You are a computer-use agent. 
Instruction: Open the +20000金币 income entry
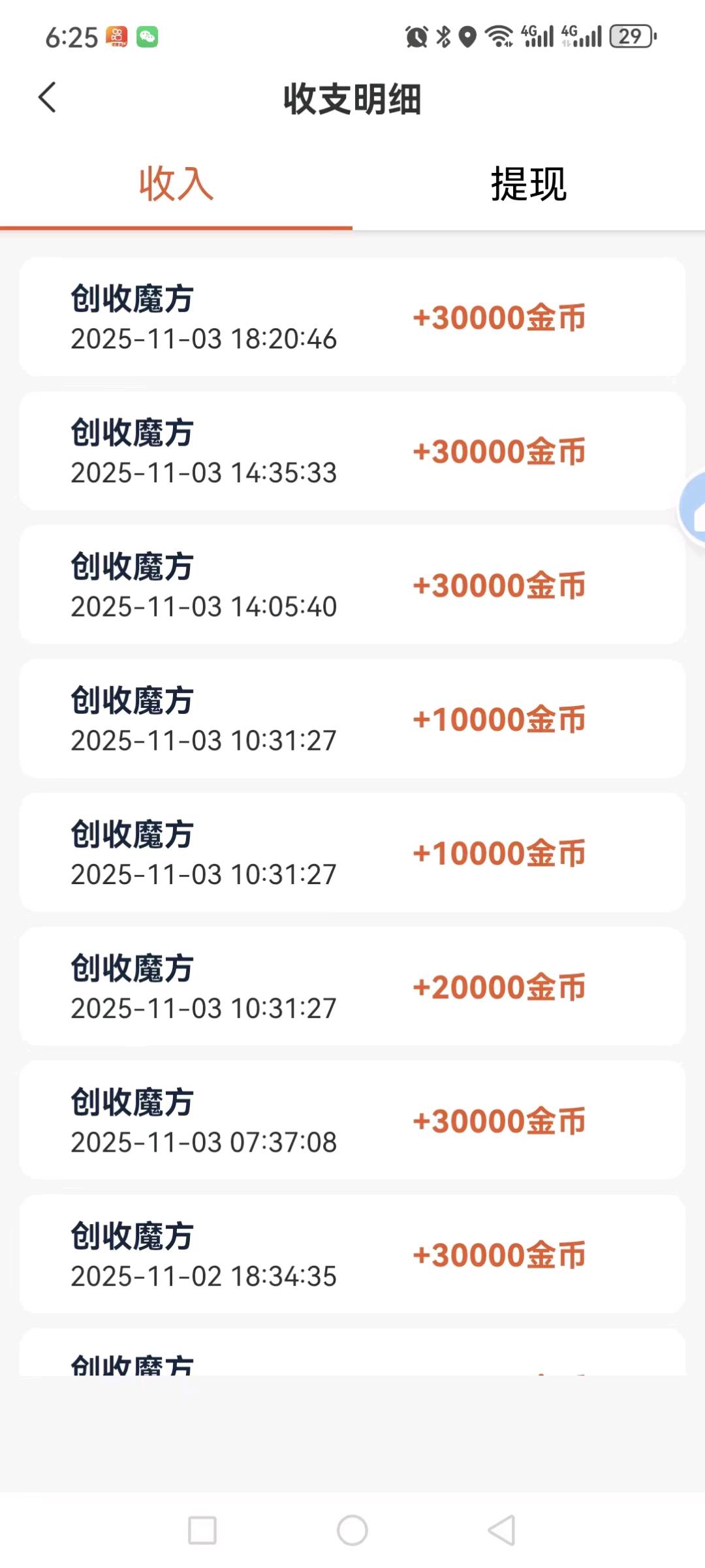coord(352,987)
